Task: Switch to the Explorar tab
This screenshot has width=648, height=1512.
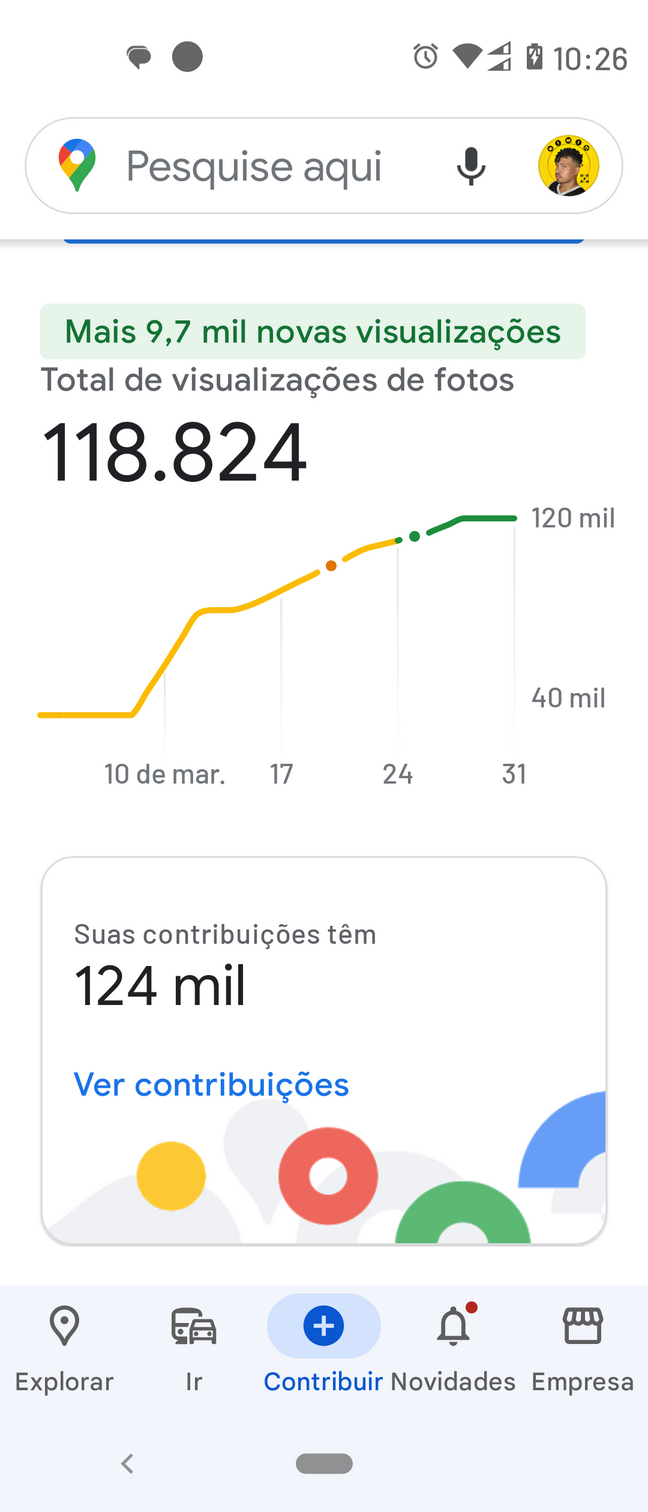Action: pyautogui.click(x=64, y=1349)
